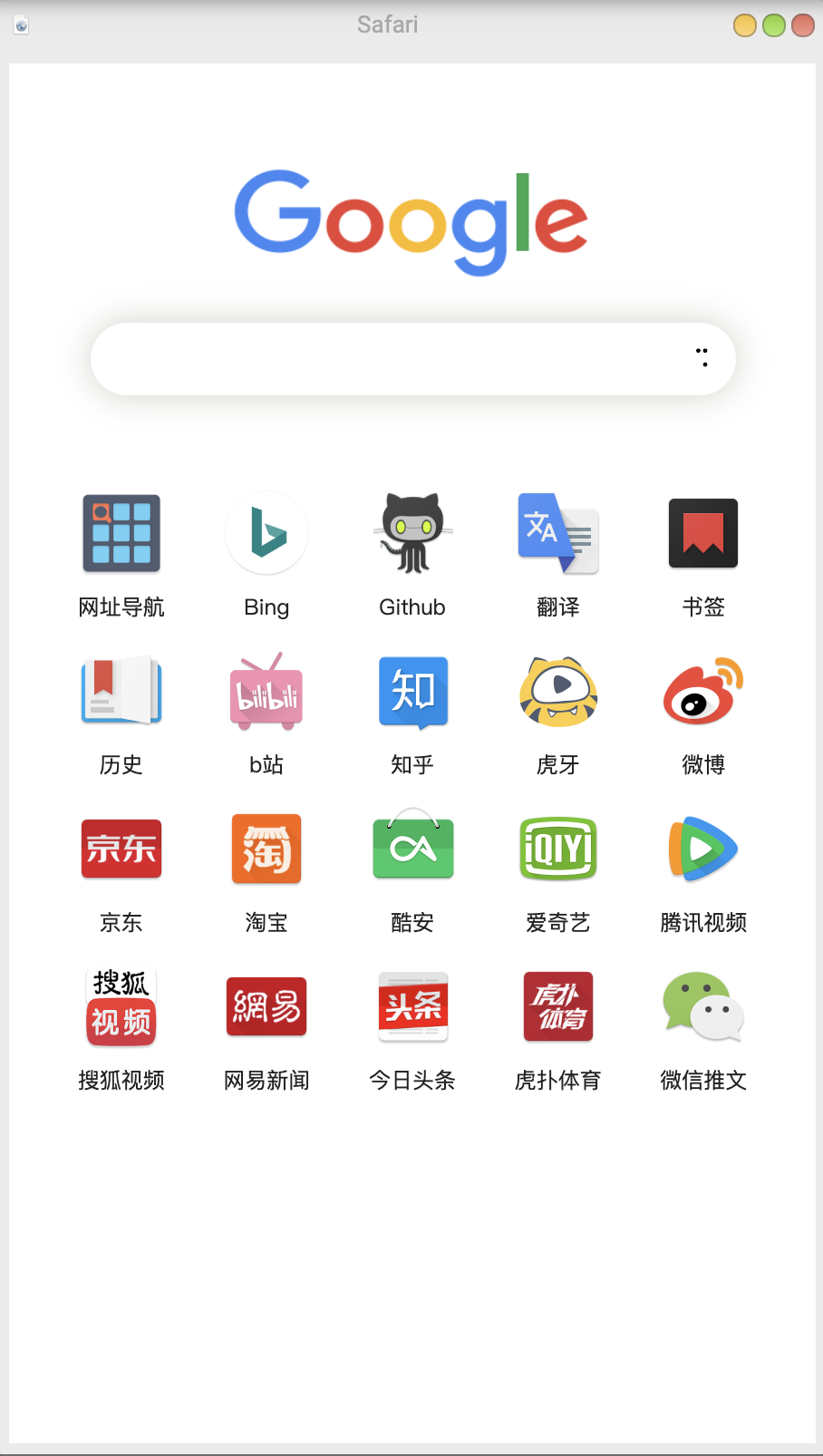The height and width of the screenshot is (1456, 823).
Task: Open the 虎牙 shortcut
Action: [557, 692]
